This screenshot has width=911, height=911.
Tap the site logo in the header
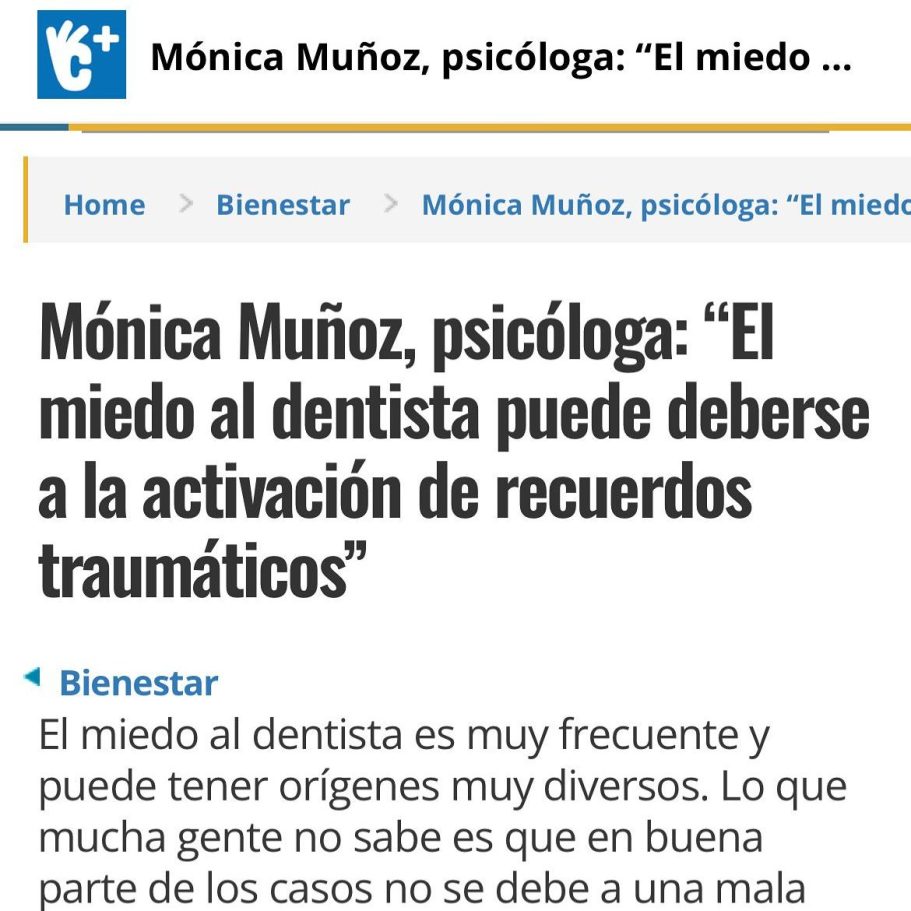pos(82,55)
